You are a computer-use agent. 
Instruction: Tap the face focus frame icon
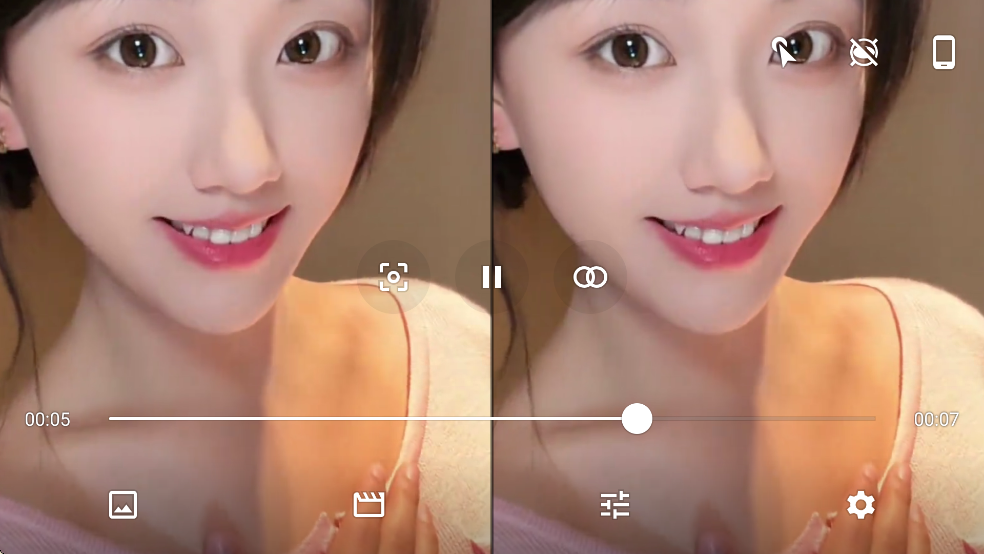click(394, 277)
